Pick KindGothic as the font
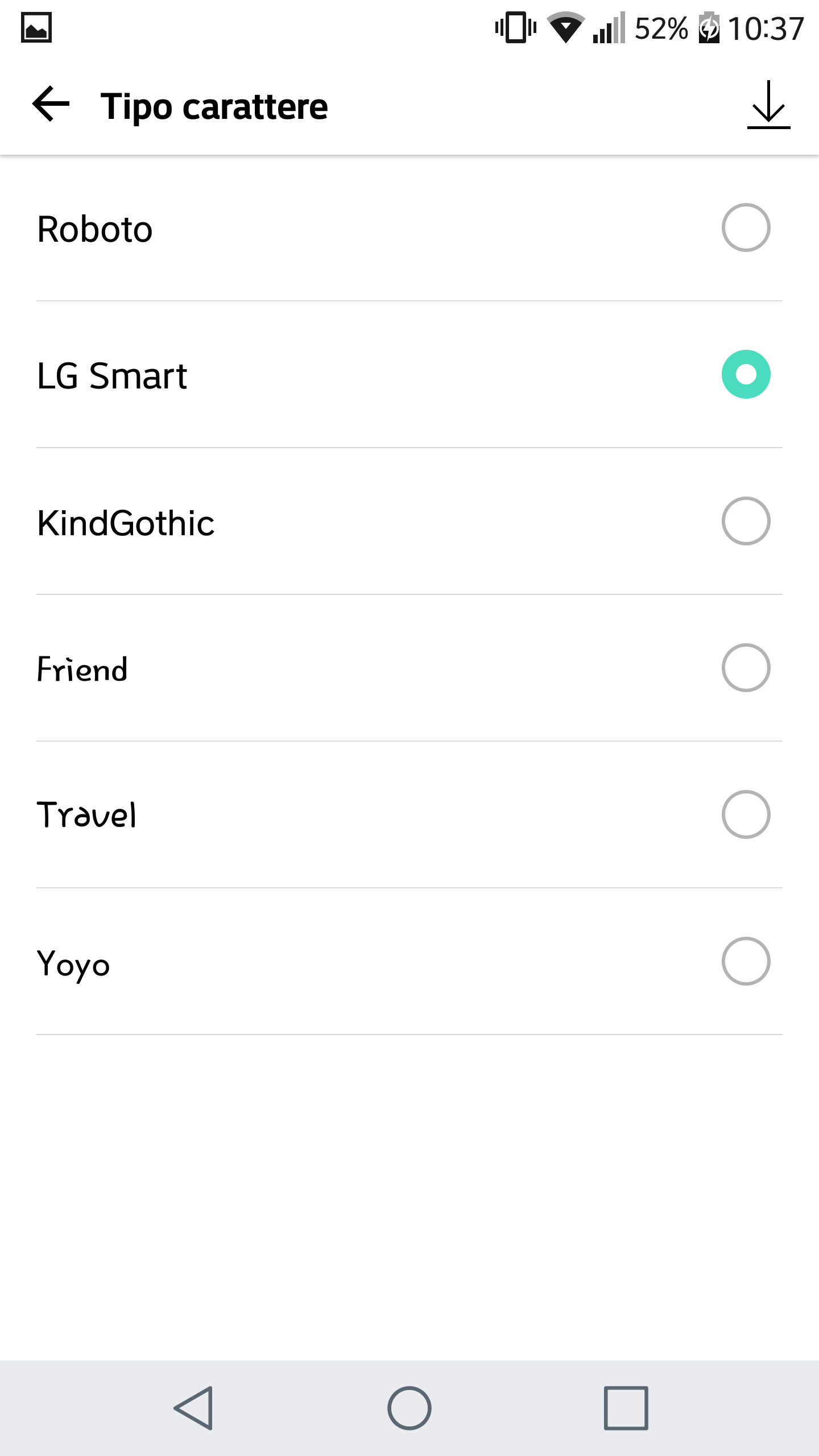This screenshot has height=1456, width=819. (x=409, y=522)
